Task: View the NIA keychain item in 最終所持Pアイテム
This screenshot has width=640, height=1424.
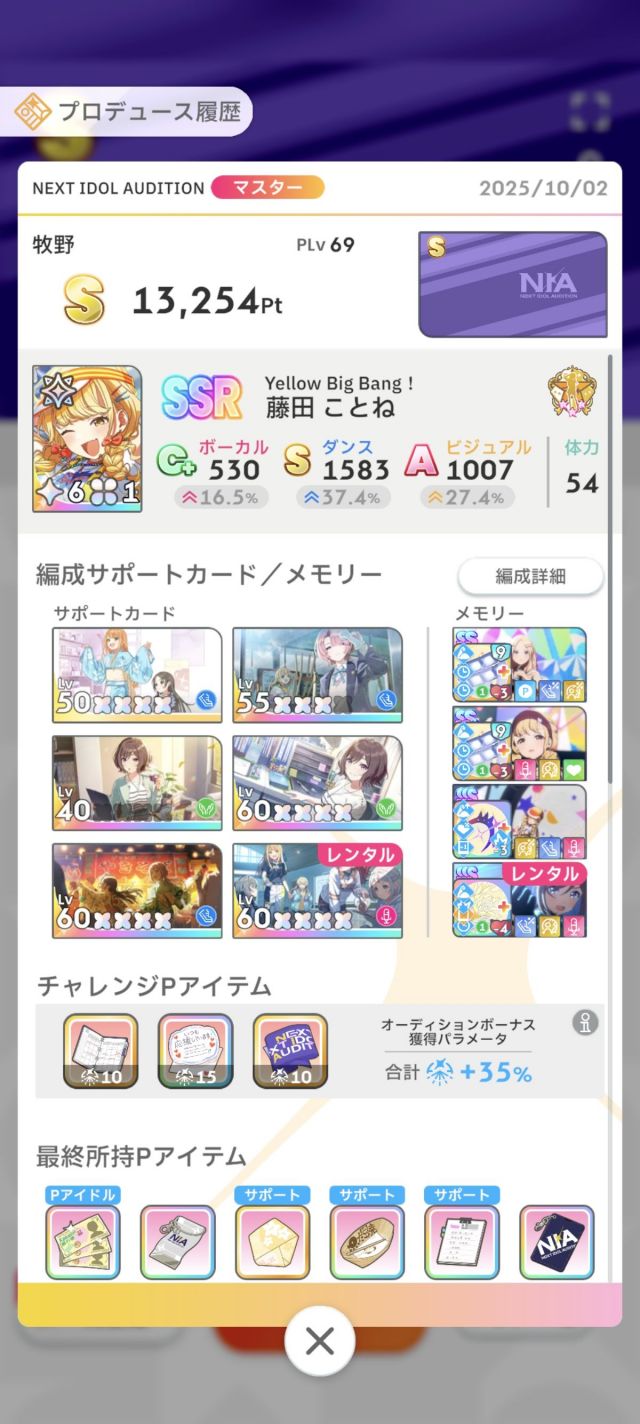Action: [x=556, y=1242]
